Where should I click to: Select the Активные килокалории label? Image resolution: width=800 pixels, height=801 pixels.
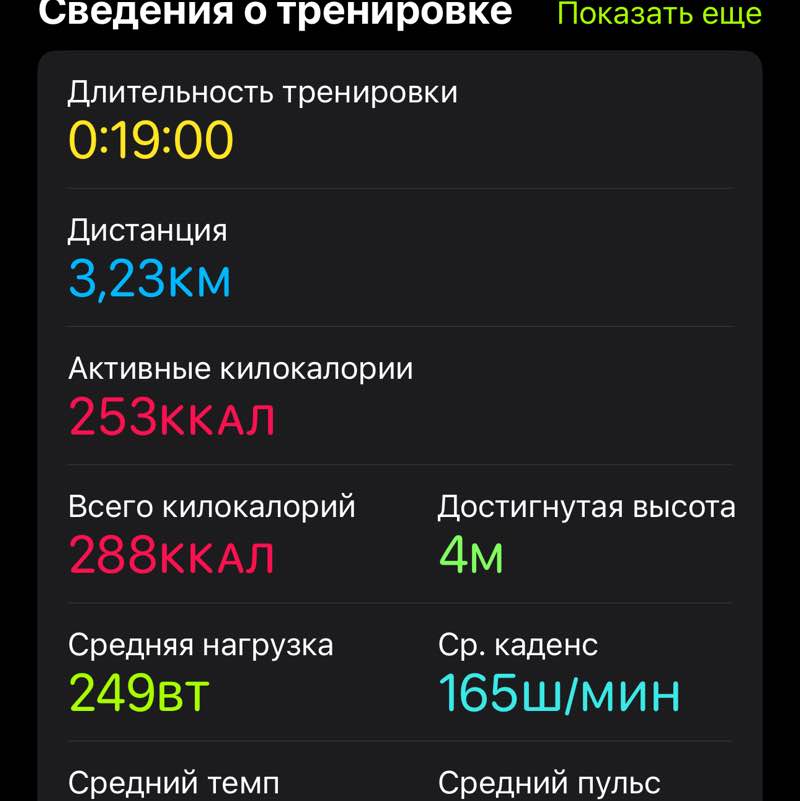click(240, 369)
